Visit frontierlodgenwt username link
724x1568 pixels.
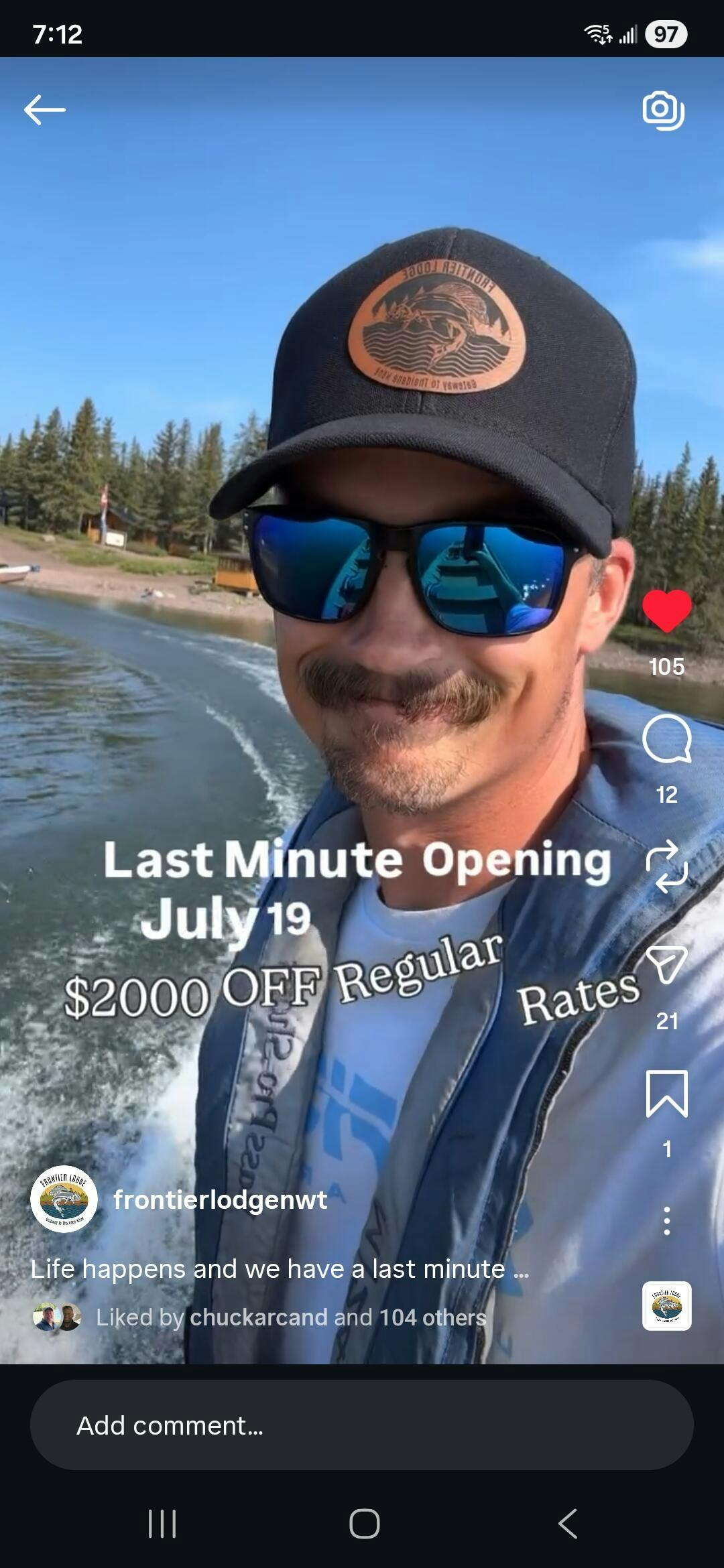pyautogui.click(x=220, y=1199)
